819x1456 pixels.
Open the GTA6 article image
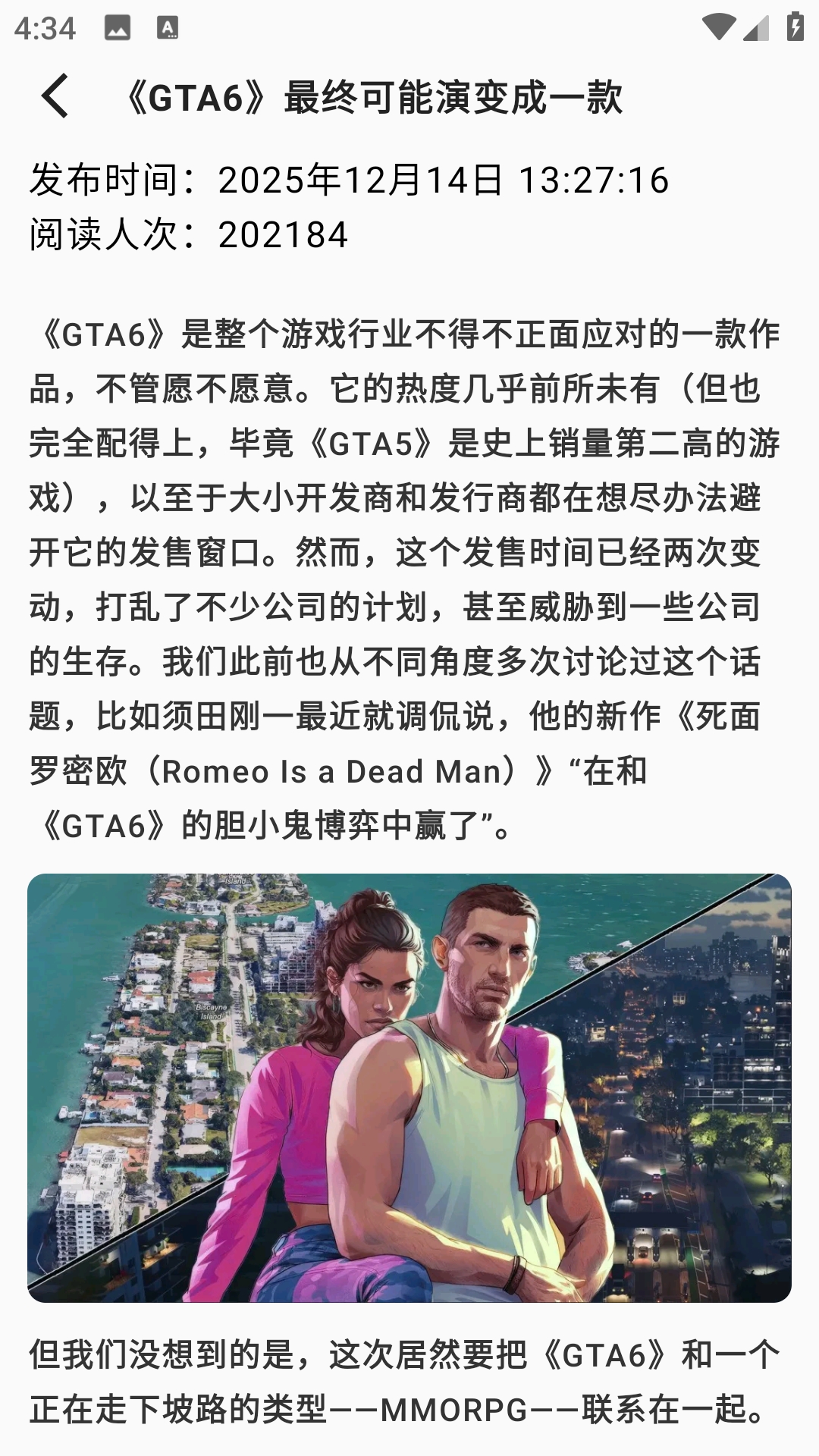[409, 1087]
